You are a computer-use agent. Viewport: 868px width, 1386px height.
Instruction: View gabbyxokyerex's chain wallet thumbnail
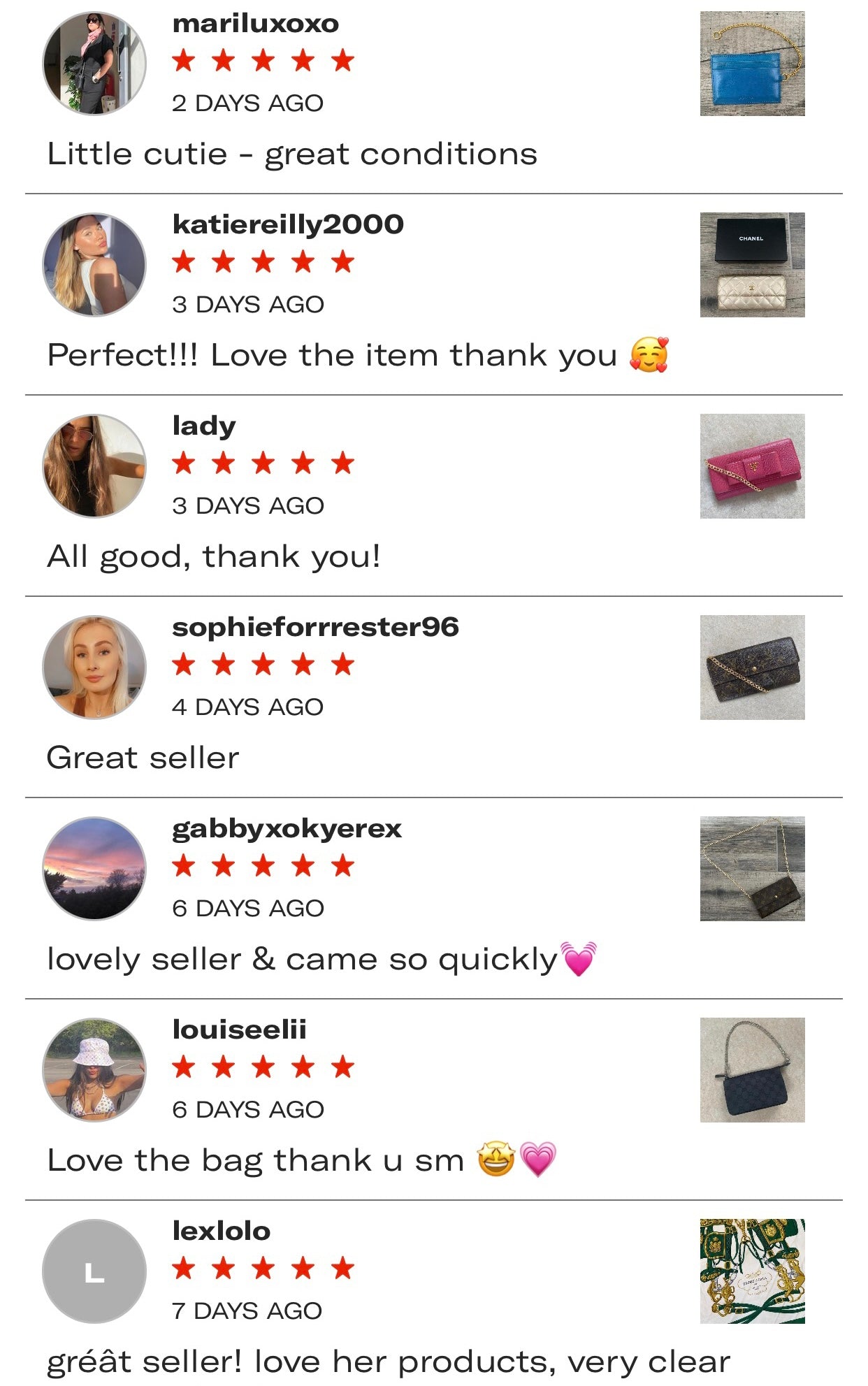point(752,869)
